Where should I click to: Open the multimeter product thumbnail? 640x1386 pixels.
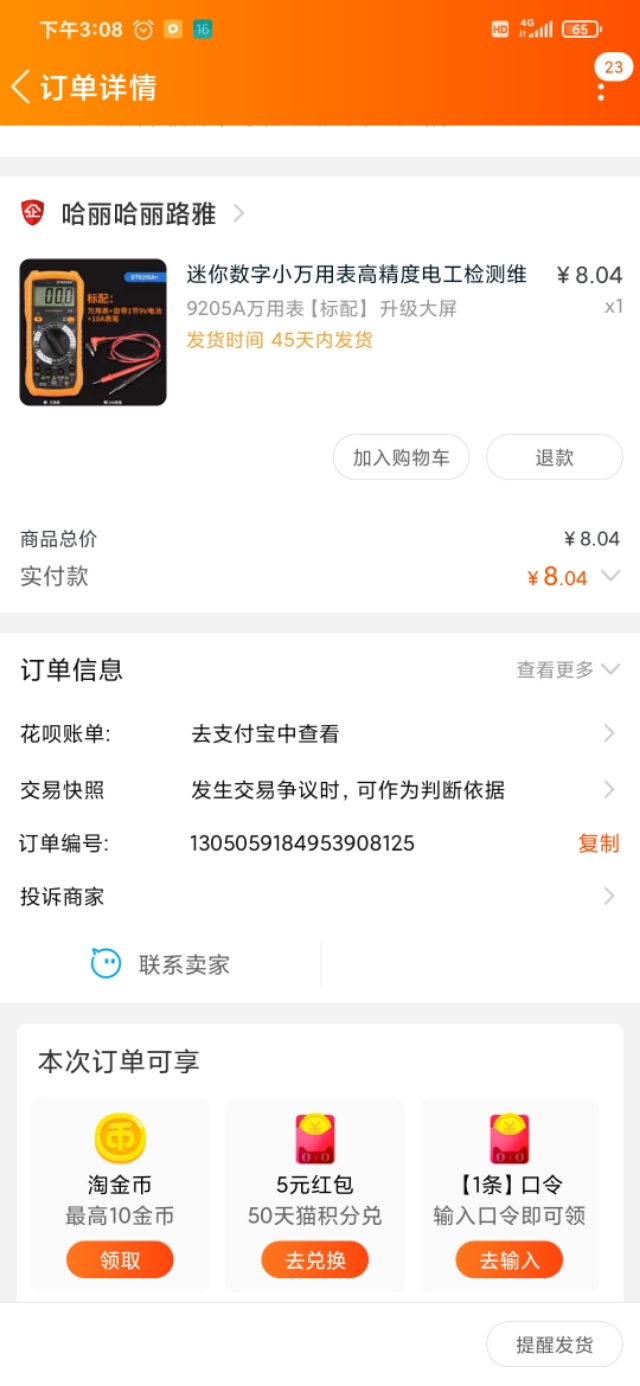(x=93, y=332)
